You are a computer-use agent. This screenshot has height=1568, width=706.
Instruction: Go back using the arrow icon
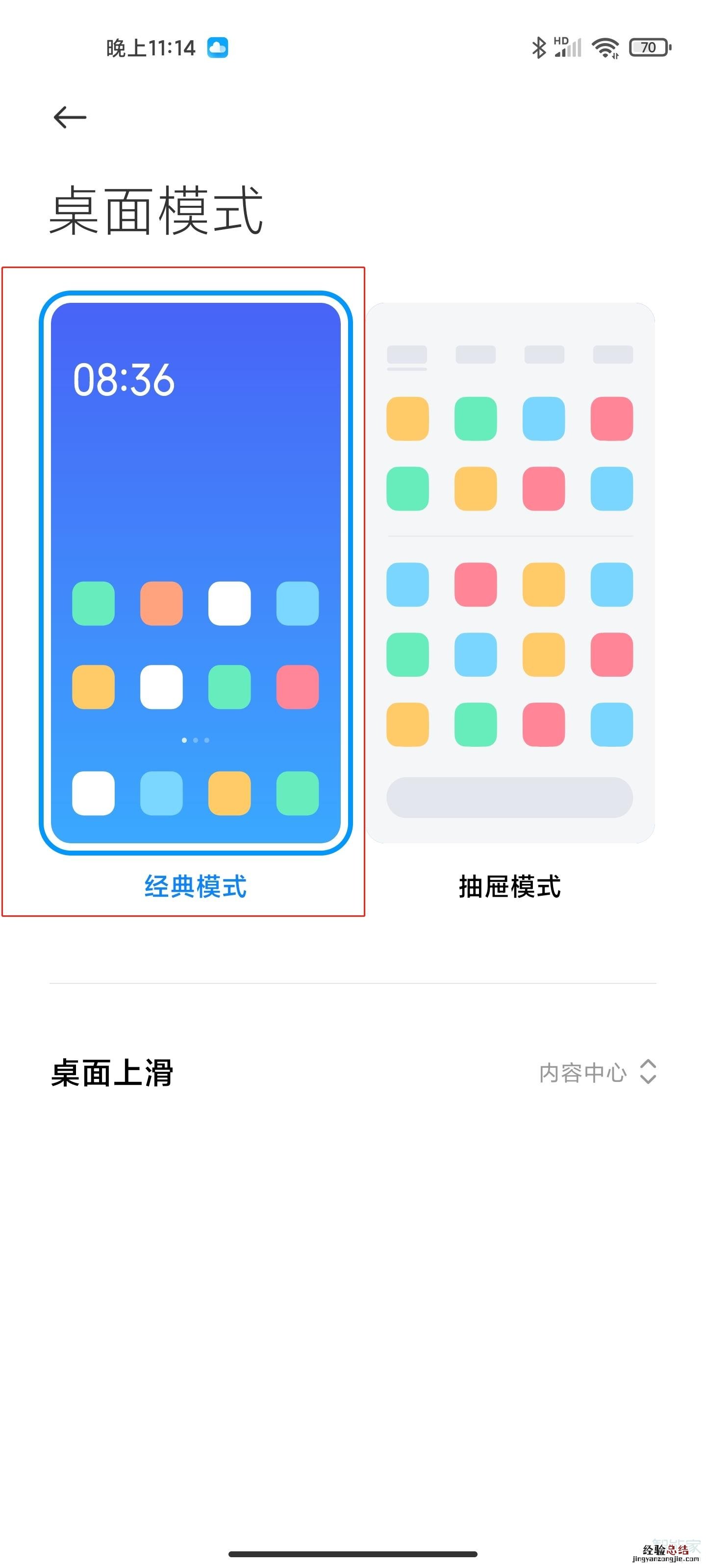pos(70,117)
